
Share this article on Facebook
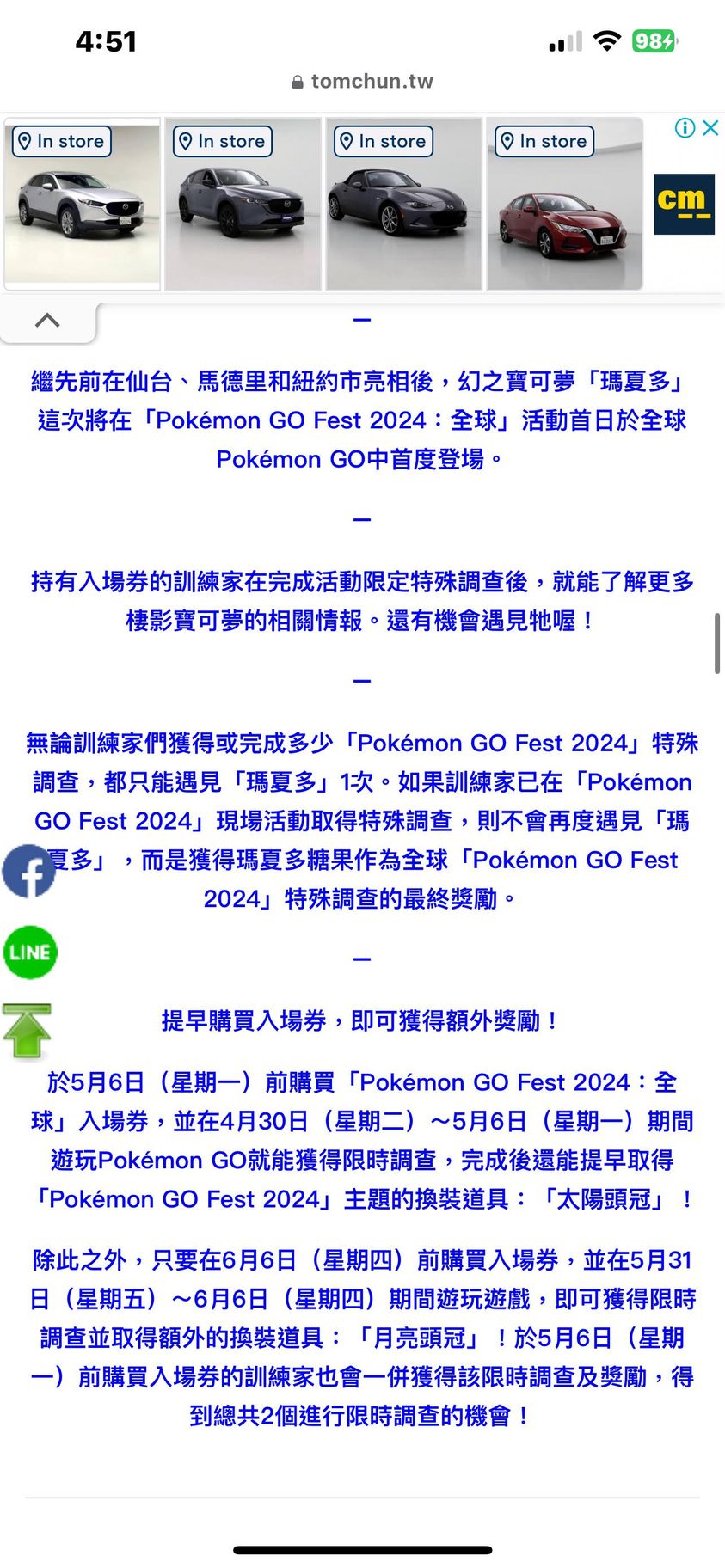pyautogui.click(x=29, y=871)
